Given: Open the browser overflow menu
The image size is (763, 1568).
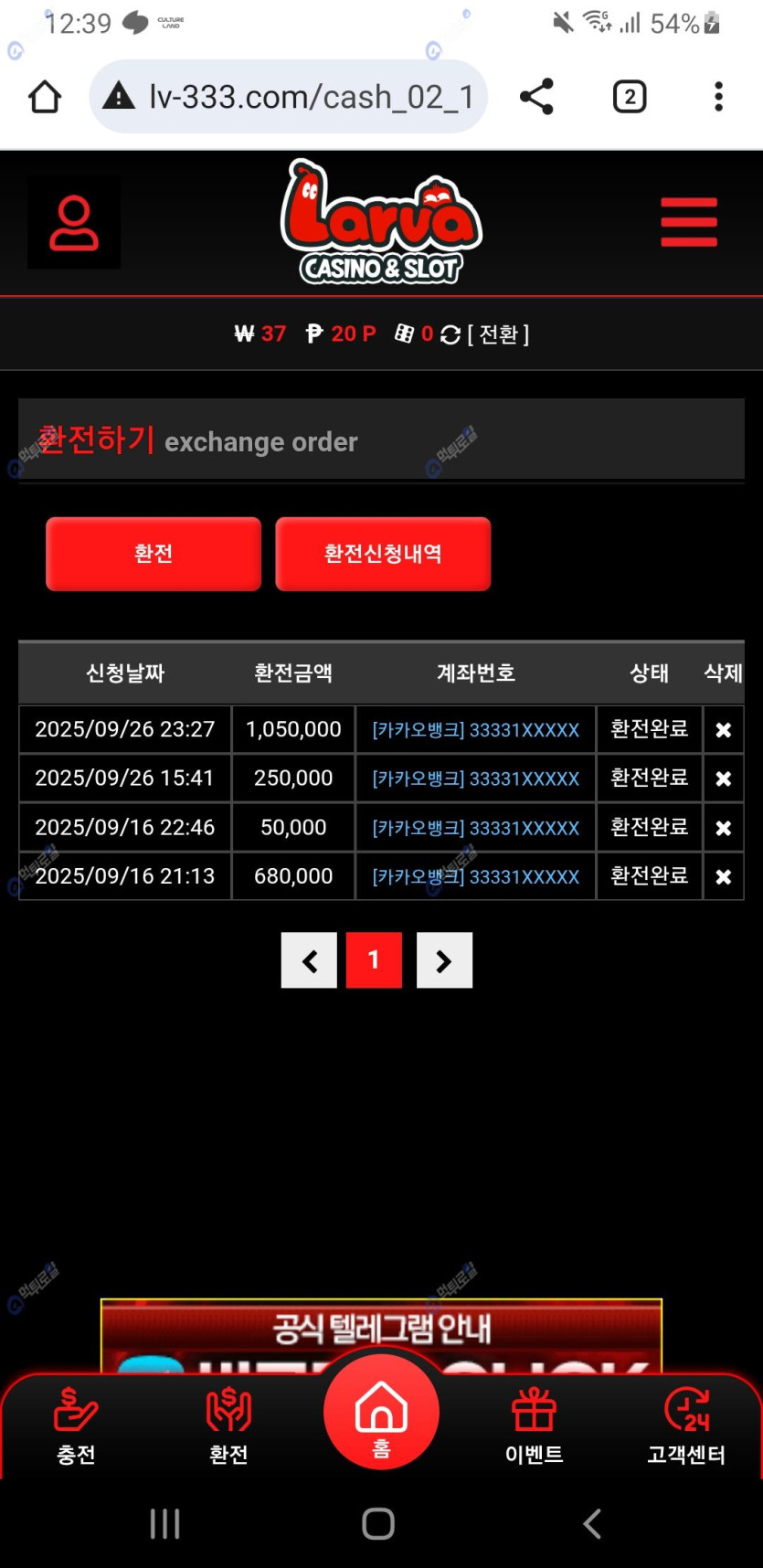Looking at the screenshot, I should pos(718,97).
